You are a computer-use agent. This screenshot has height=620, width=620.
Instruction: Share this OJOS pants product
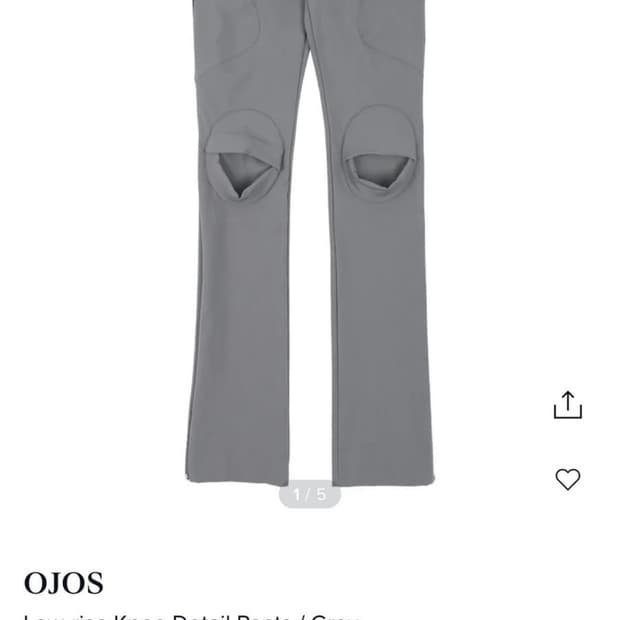point(568,405)
